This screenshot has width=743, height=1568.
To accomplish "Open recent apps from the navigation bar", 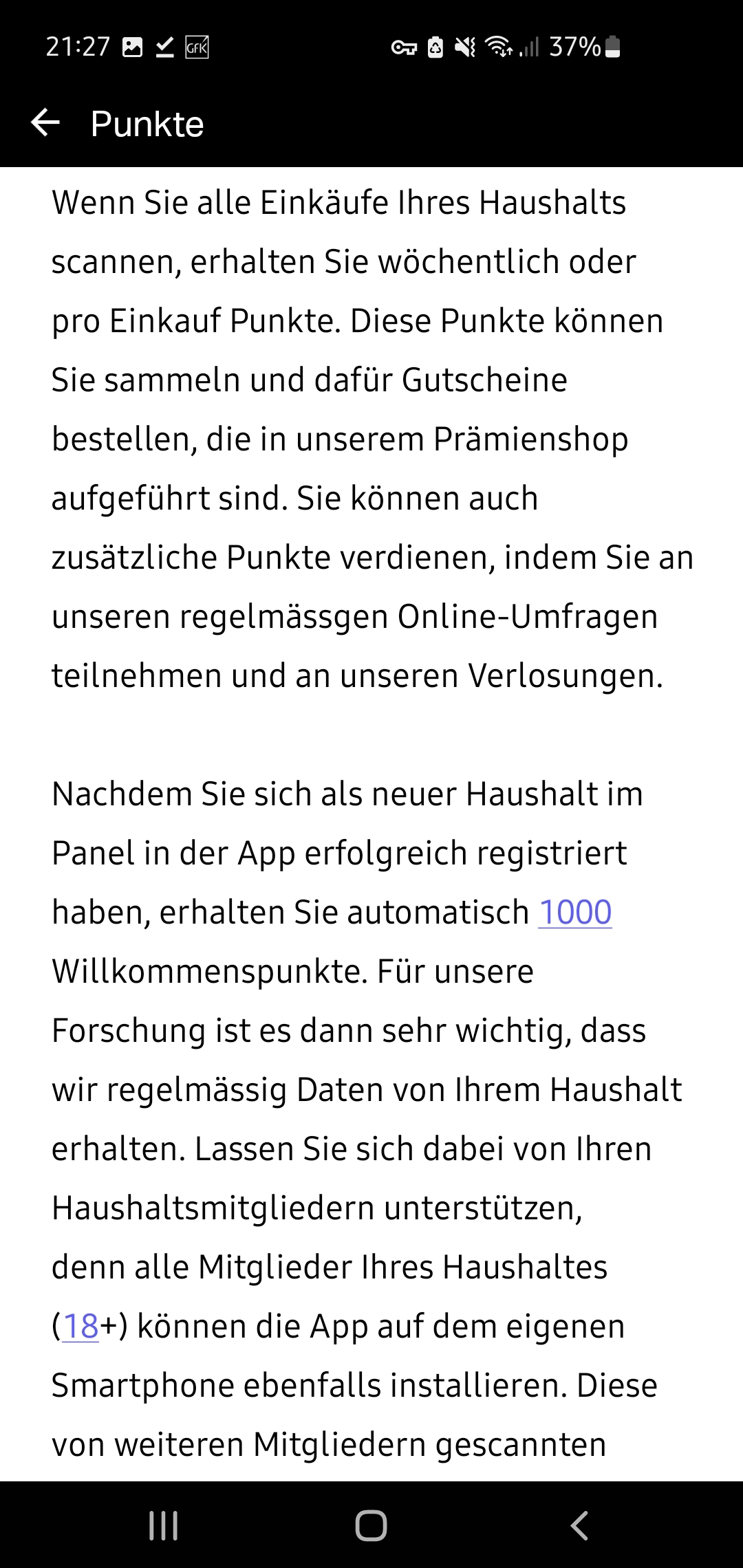I will [x=164, y=1525].
